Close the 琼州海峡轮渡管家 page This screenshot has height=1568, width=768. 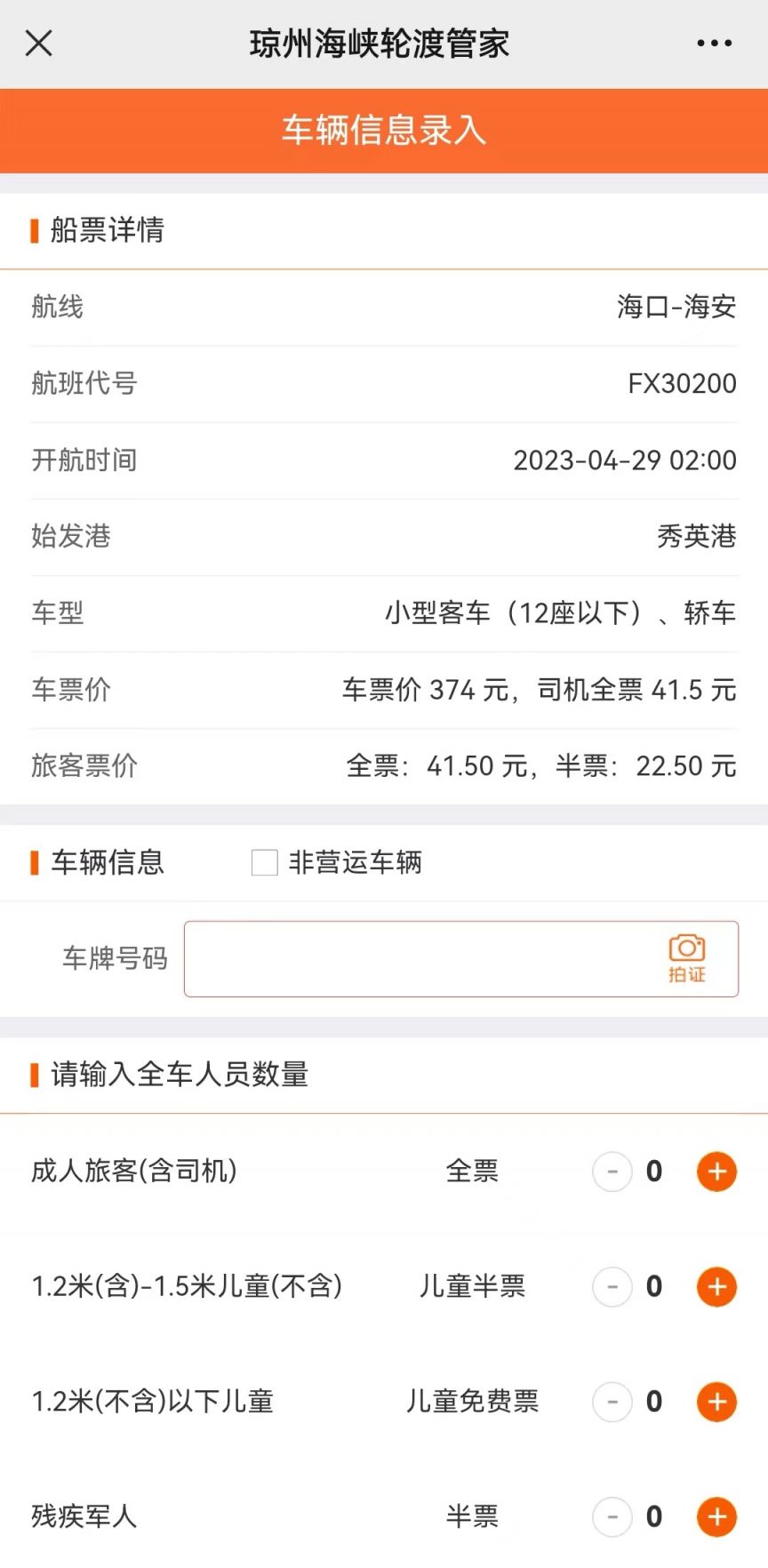(x=39, y=43)
